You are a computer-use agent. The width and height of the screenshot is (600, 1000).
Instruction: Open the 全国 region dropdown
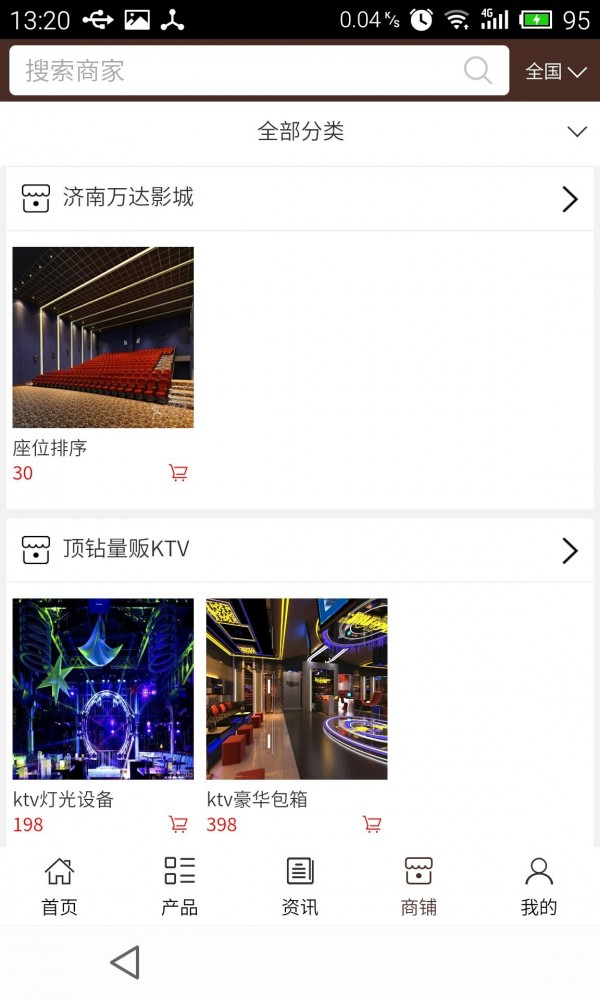click(556, 72)
